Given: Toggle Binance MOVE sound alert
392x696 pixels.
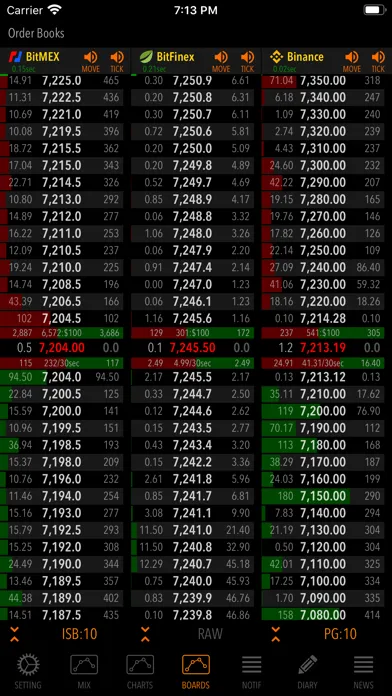Looking at the screenshot, I should point(352,61).
